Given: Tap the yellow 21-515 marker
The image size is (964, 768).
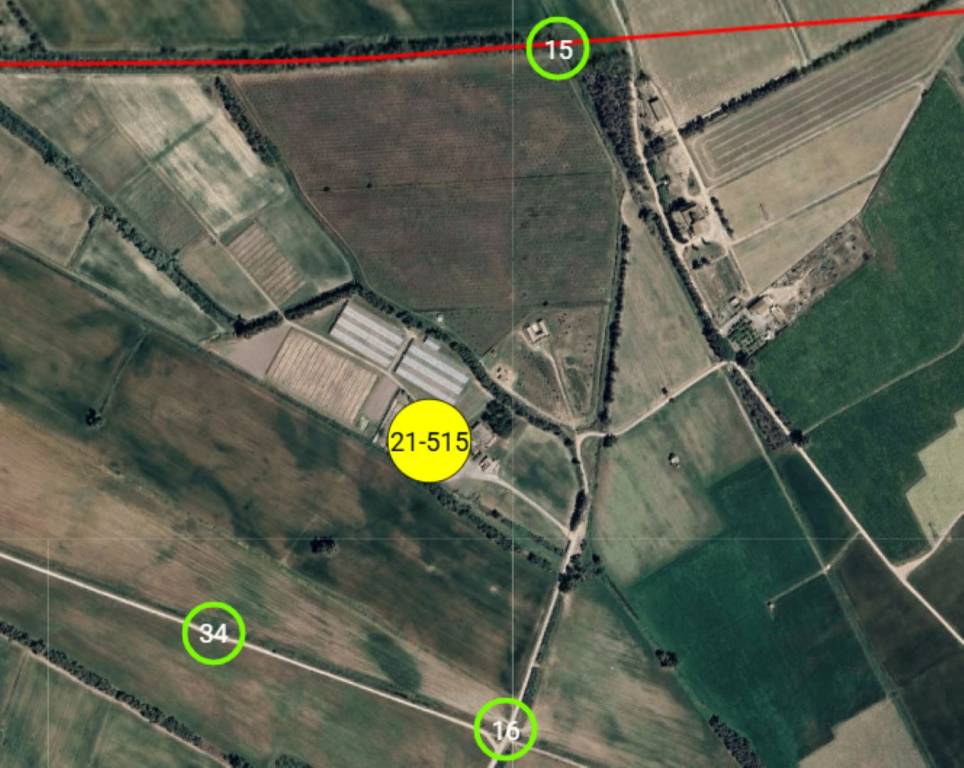Looking at the screenshot, I should pos(428,441).
